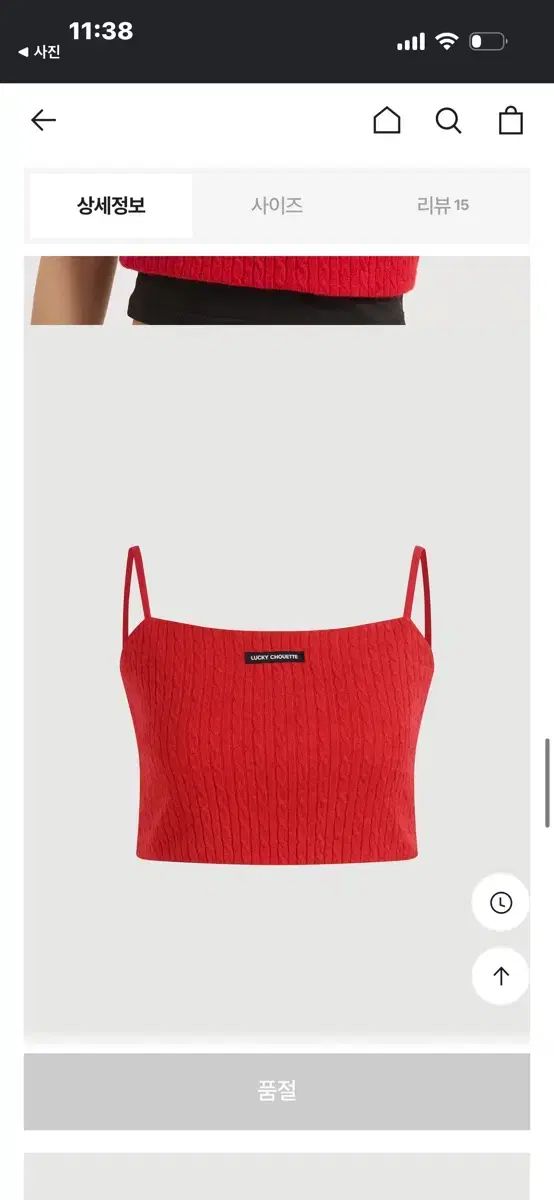Go back with the arrow icon

43,121
